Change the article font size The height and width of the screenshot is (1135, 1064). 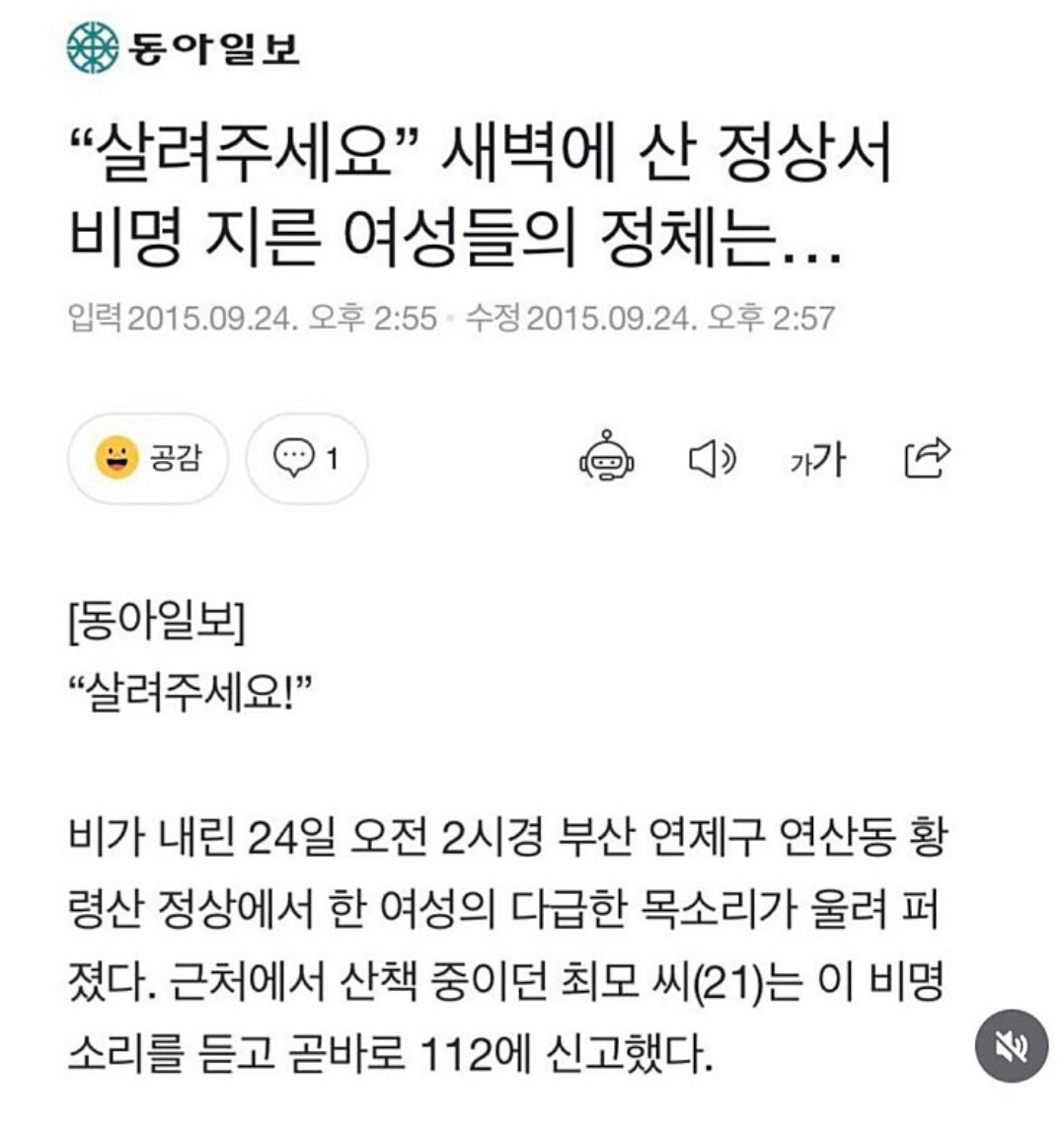pos(817,459)
